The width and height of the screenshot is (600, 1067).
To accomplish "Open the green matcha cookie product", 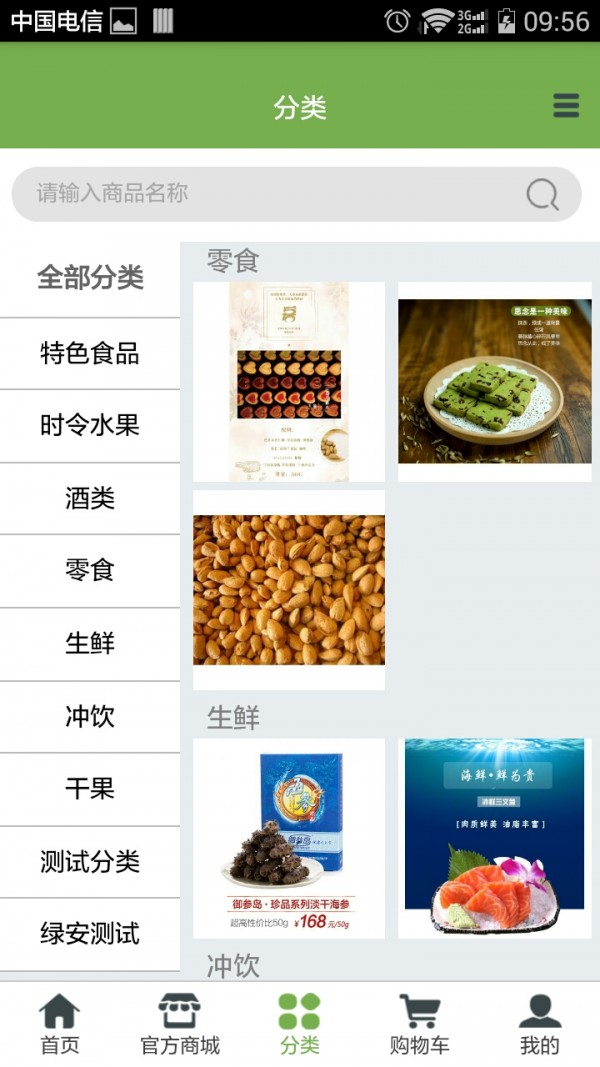I will [495, 381].
